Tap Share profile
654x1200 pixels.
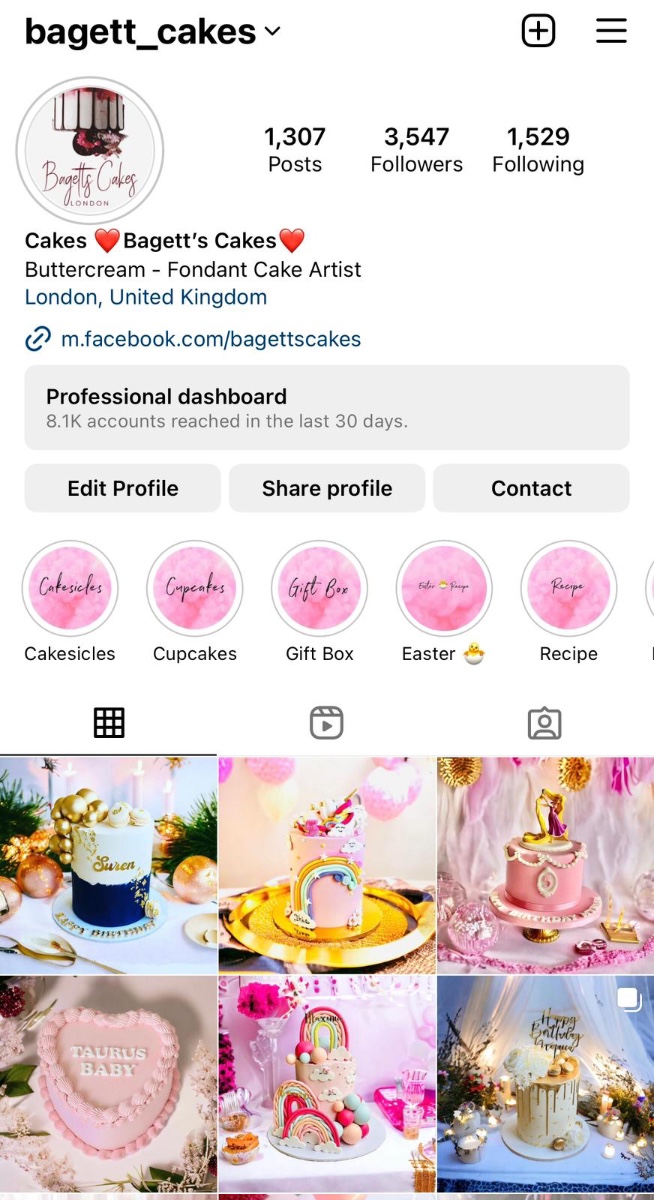(327, 488)
